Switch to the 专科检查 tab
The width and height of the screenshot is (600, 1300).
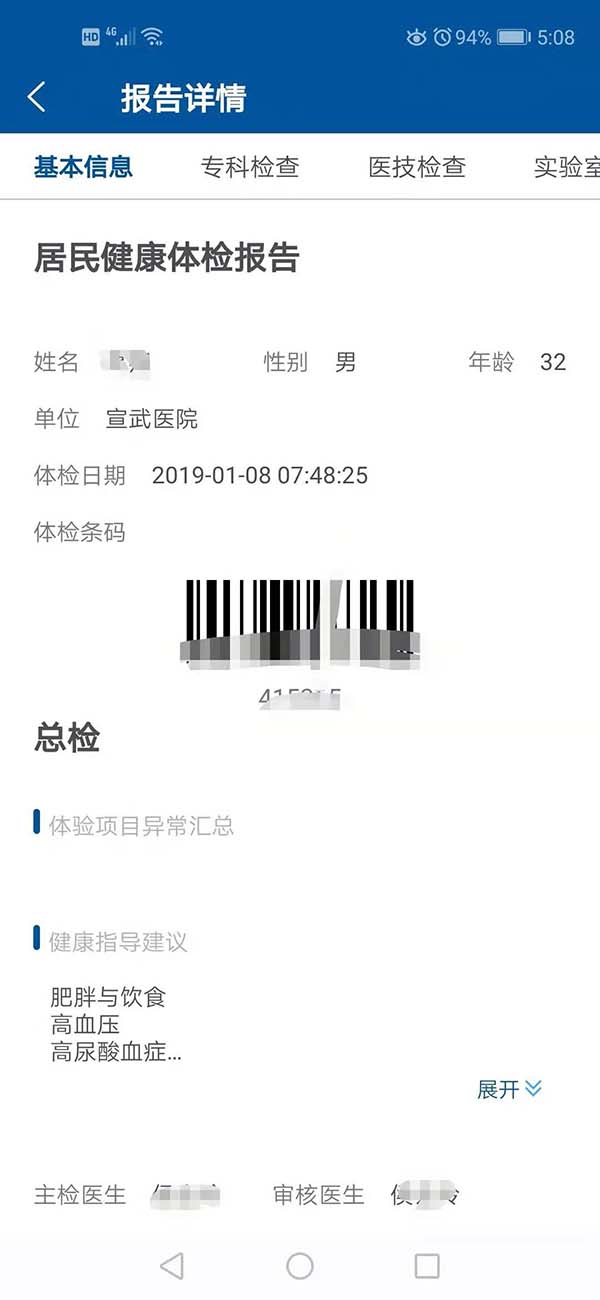tap(250, 167)
